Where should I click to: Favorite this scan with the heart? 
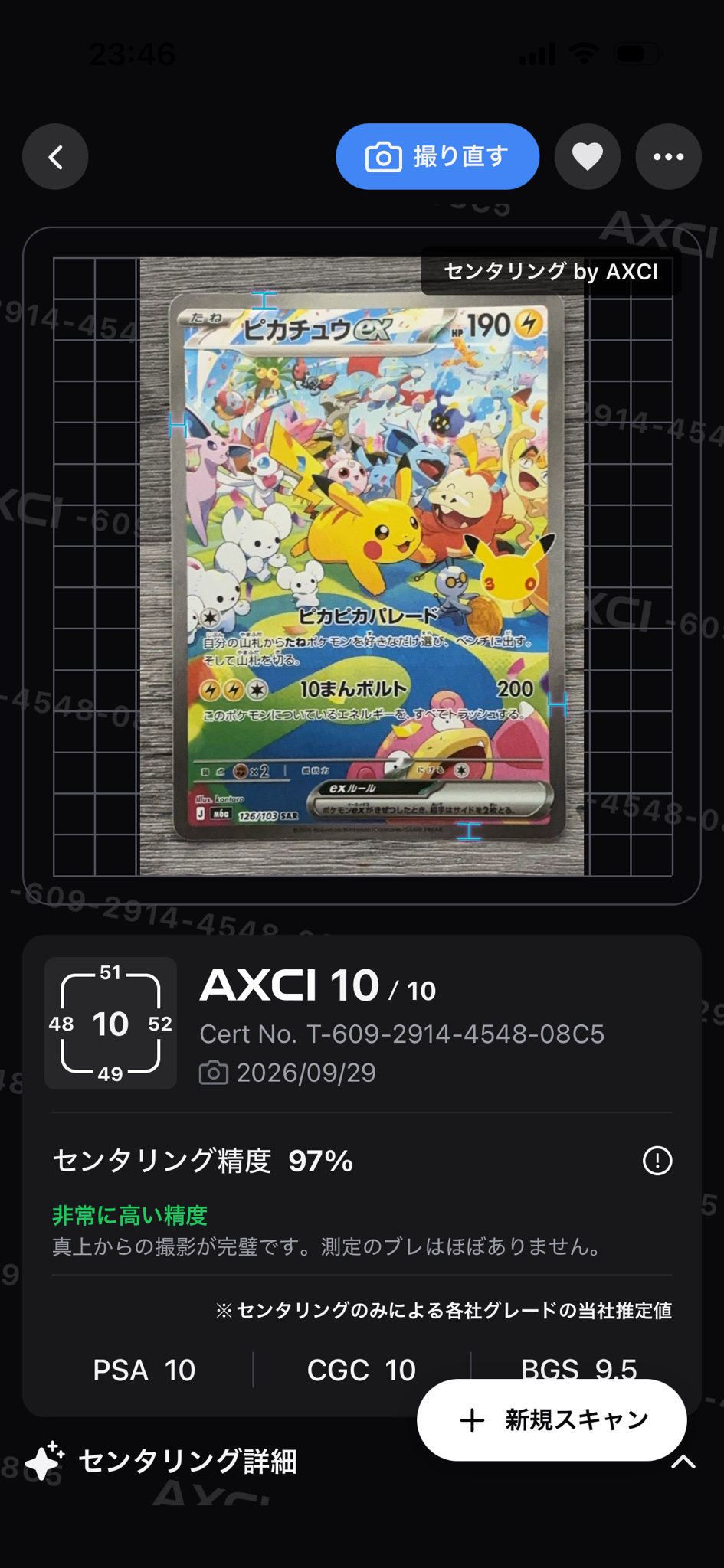[x=588, y=157]
